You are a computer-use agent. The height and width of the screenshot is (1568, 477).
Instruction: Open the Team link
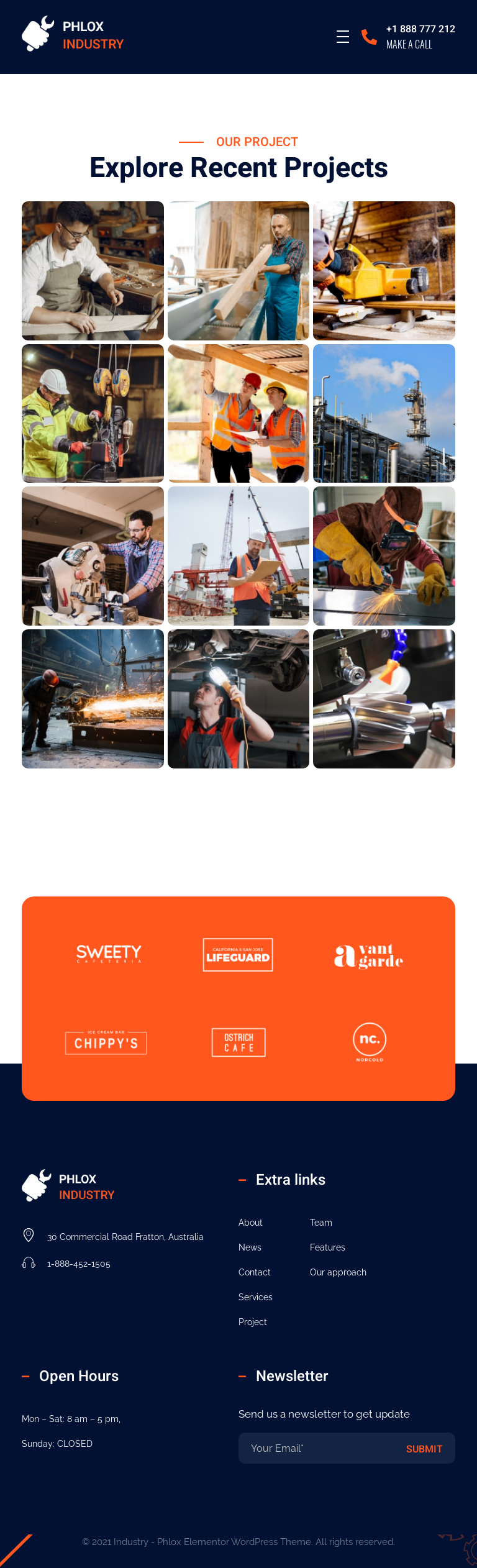[320, 1222]
